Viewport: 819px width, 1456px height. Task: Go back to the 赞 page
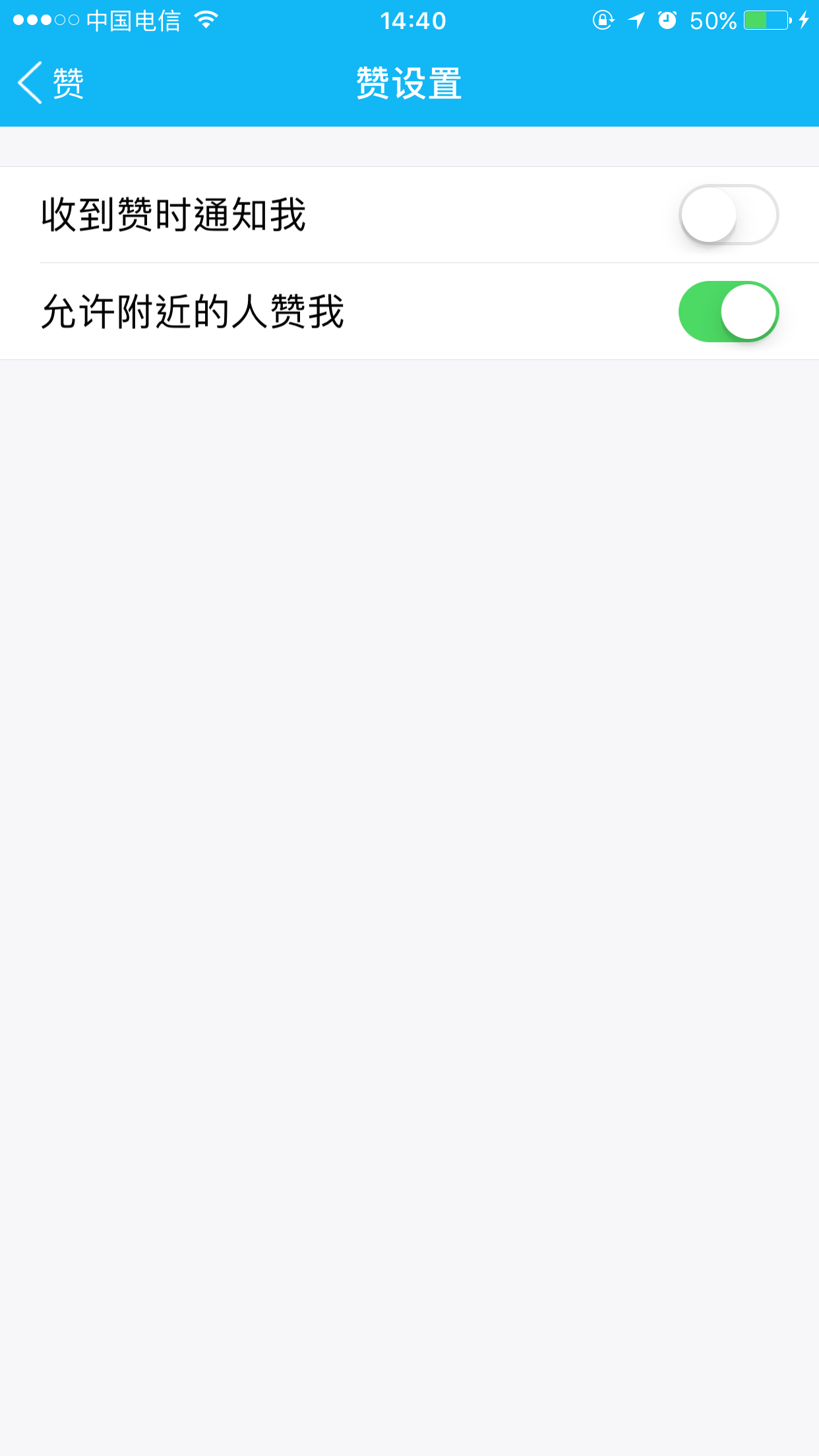click(x=51, y=83)
